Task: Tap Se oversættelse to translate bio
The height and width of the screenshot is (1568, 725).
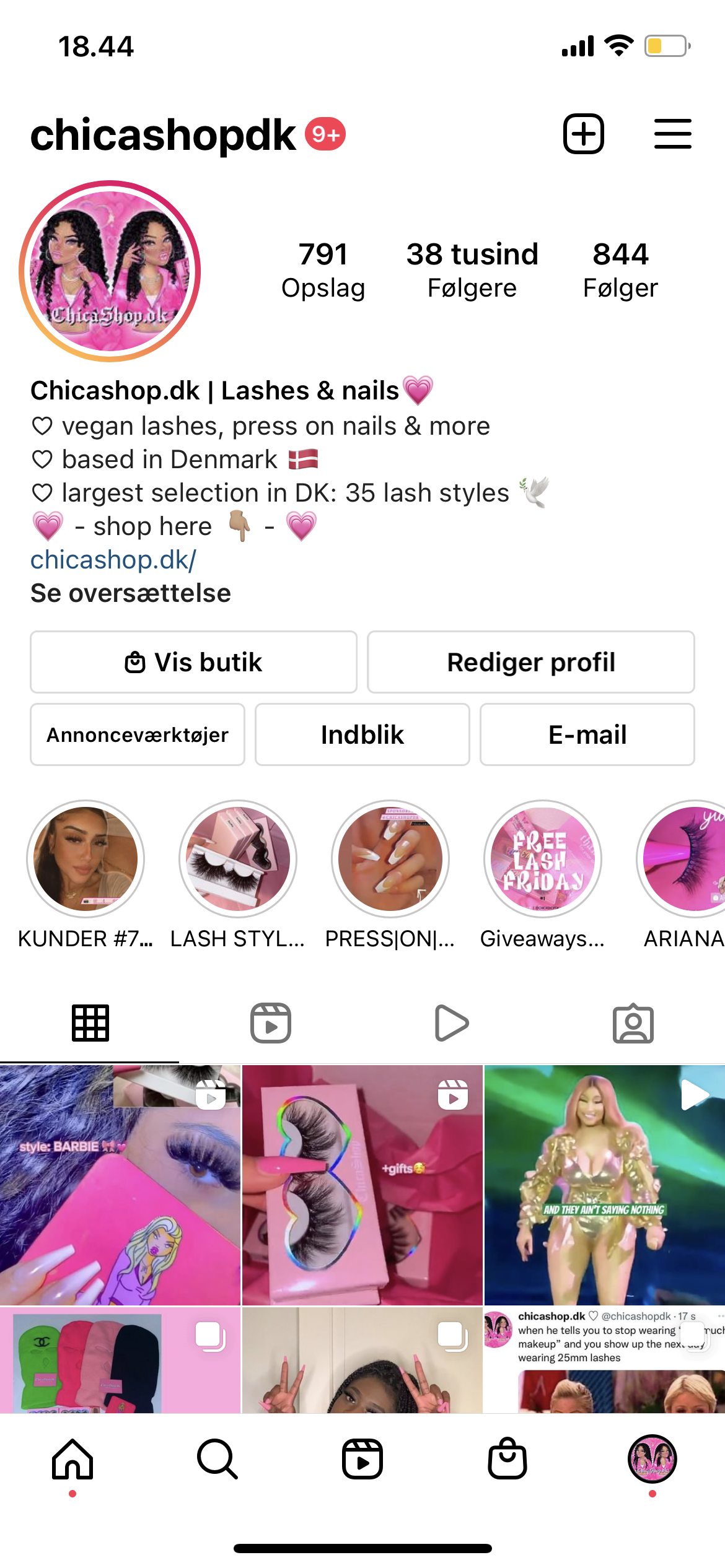Action: coord(131,593)
